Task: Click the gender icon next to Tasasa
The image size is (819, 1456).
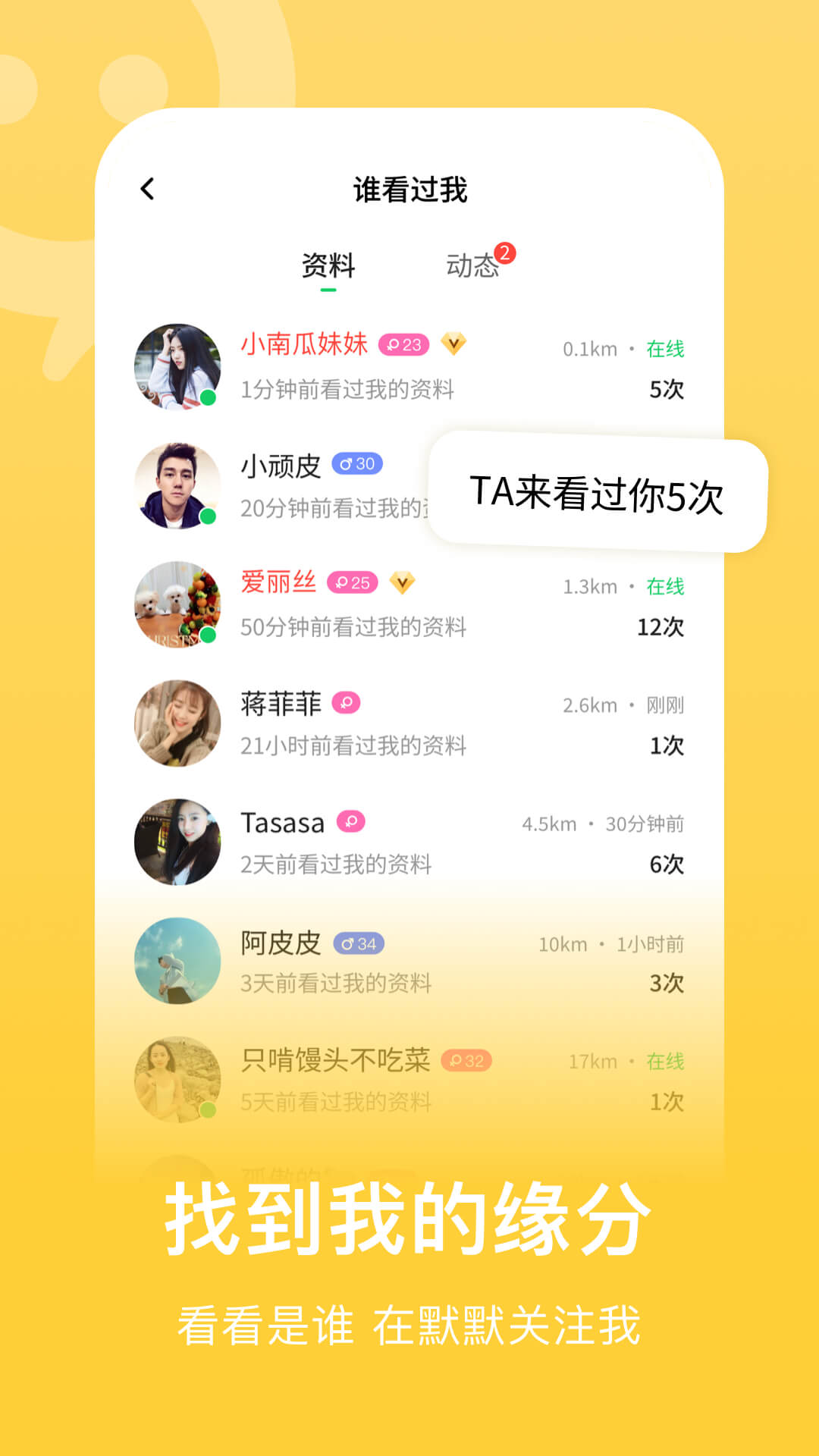Action: pyautogui.click(x=352, y=821)
